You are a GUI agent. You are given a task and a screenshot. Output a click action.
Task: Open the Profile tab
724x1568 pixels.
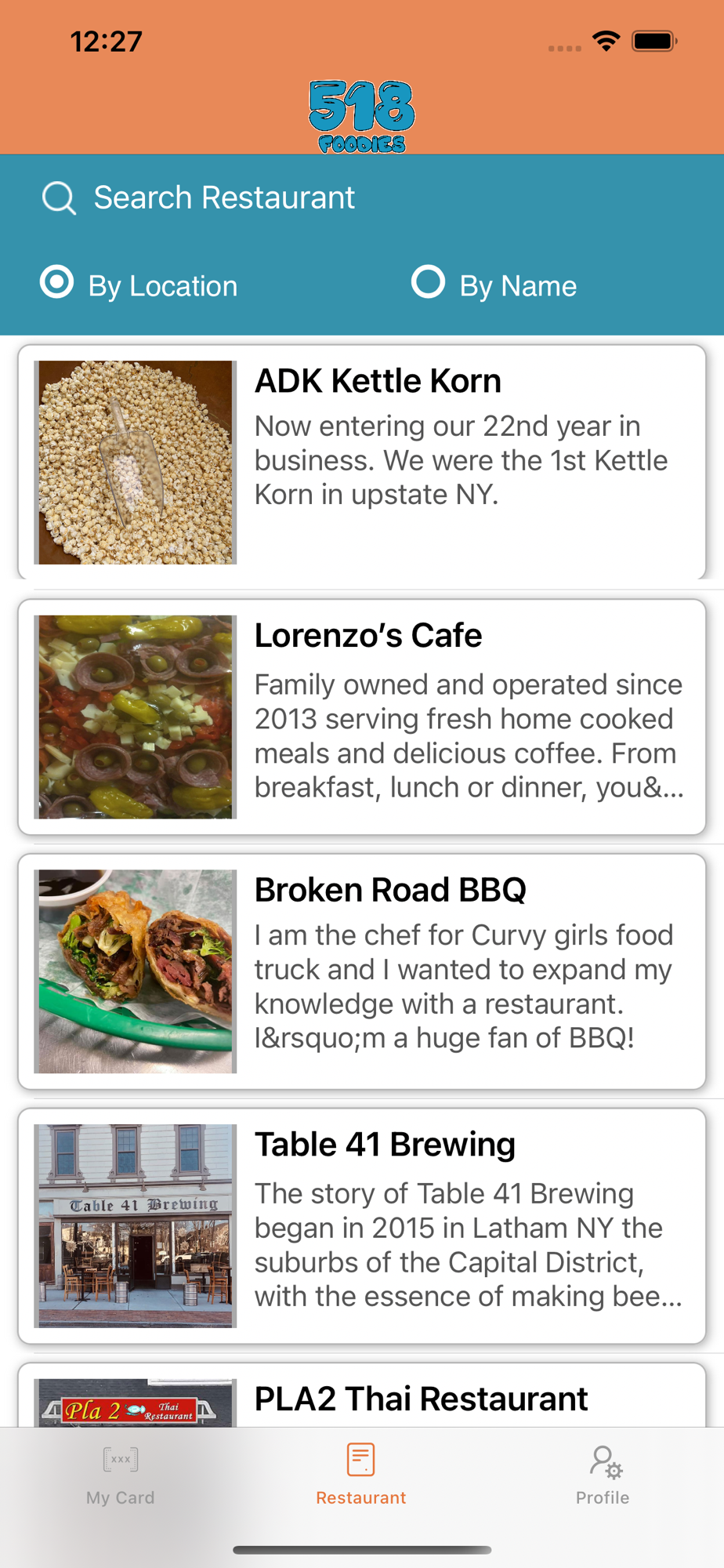pos(603,1475)
